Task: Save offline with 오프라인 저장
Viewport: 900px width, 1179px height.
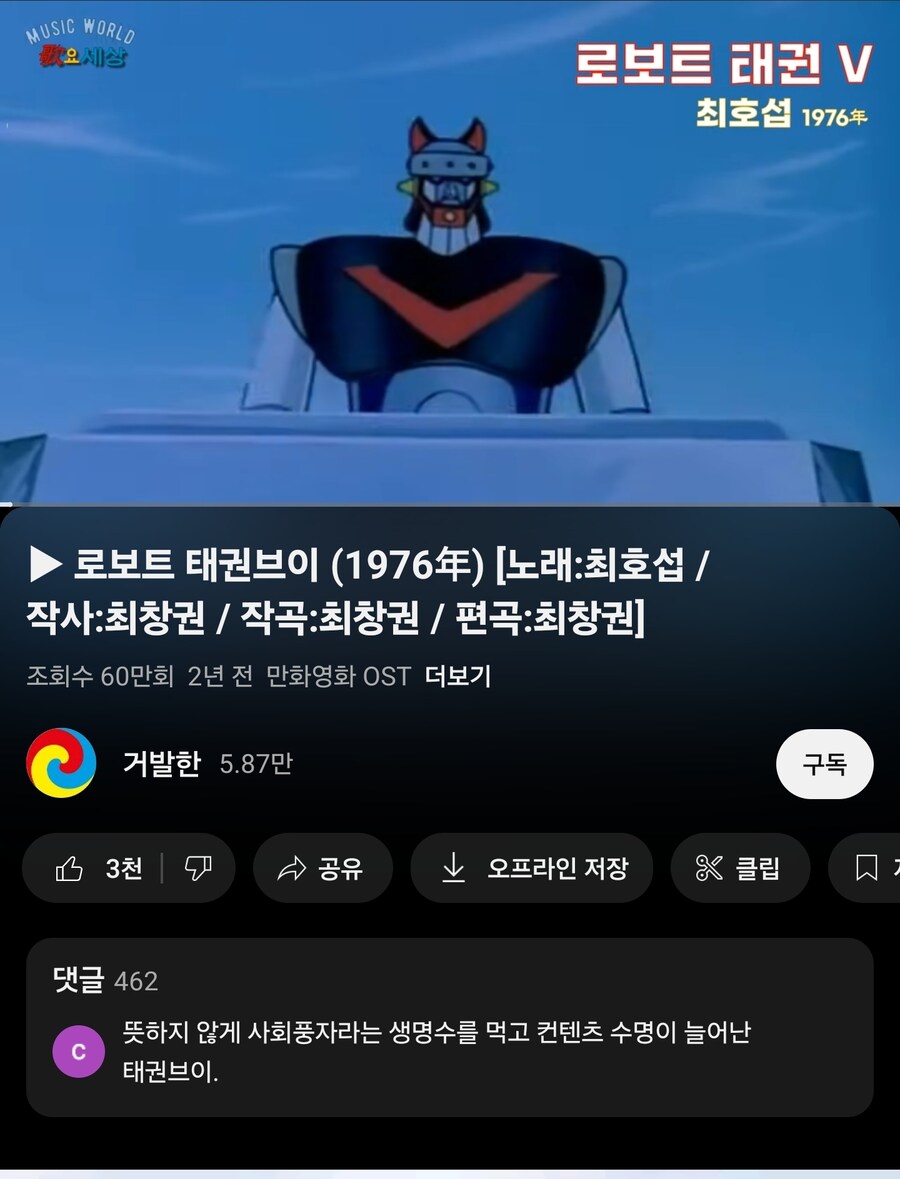Action: [x=532, y=869]
